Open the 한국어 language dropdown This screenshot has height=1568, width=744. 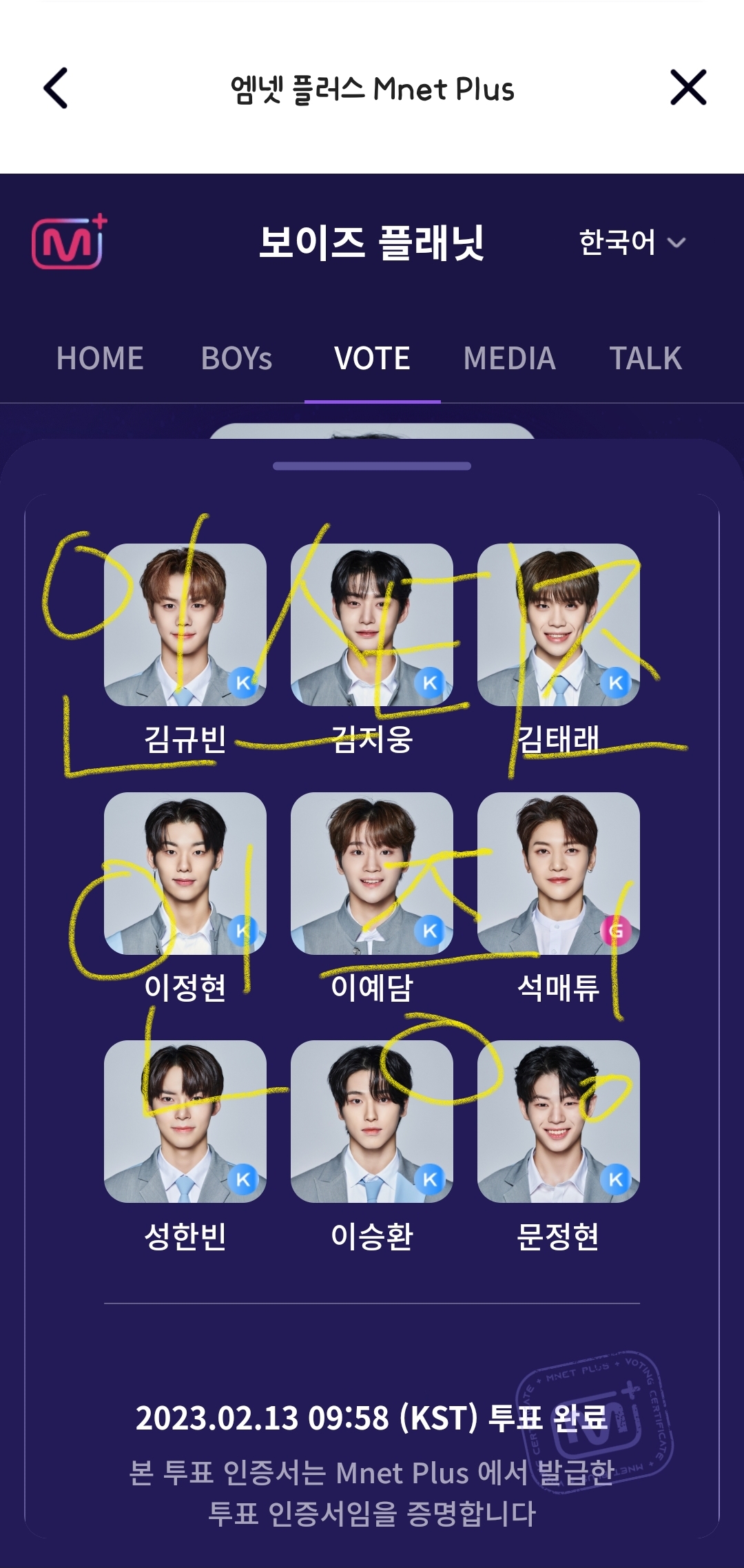click(632, 243)
